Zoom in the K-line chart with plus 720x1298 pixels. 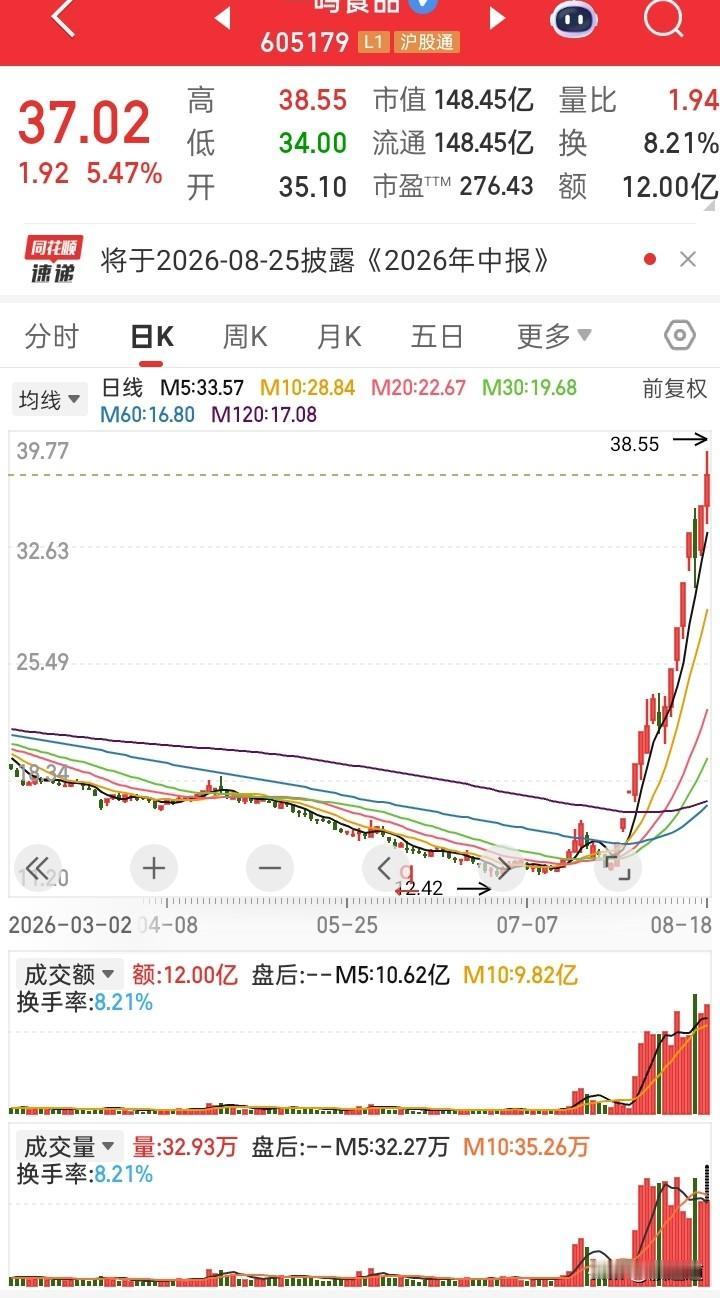pos(153,867)
